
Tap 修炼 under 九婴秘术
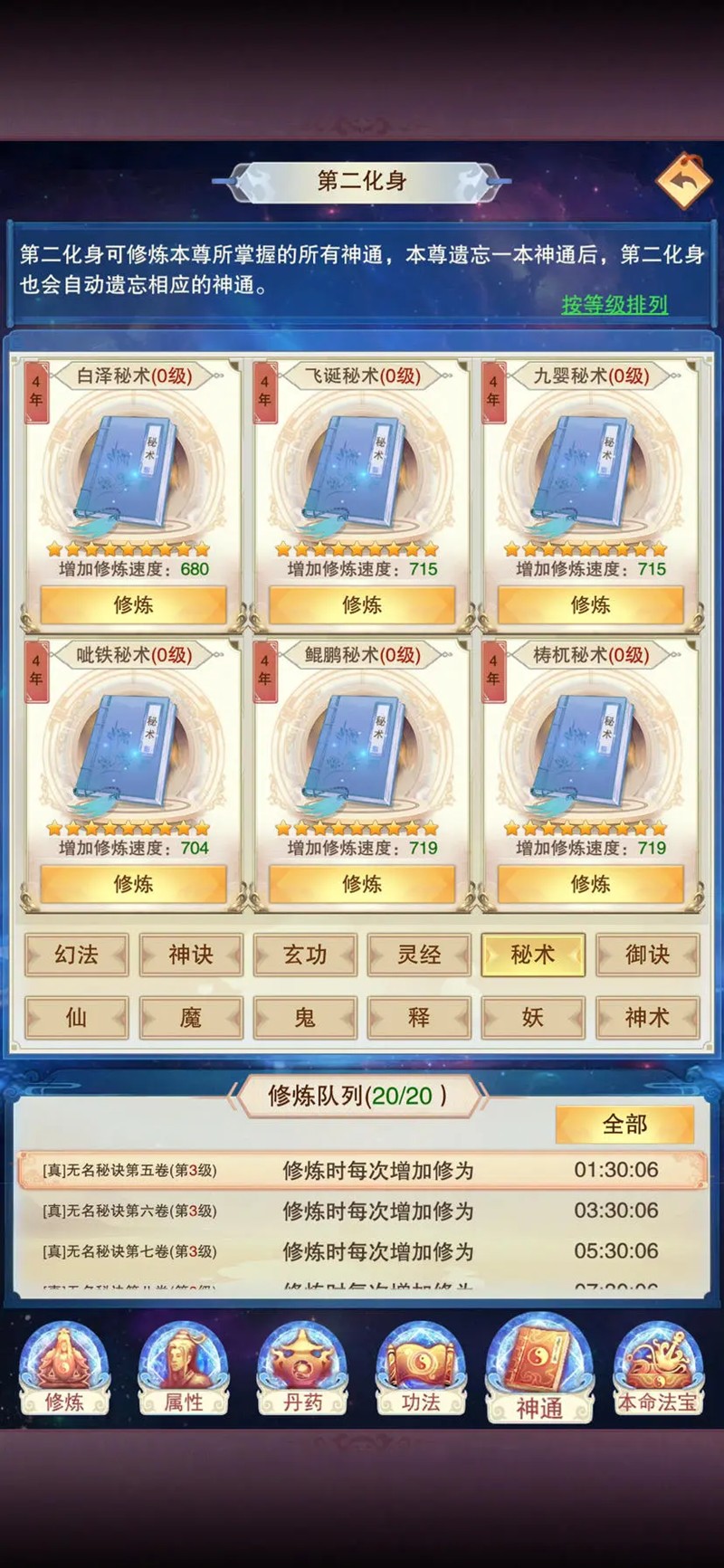tap(590, 605)
